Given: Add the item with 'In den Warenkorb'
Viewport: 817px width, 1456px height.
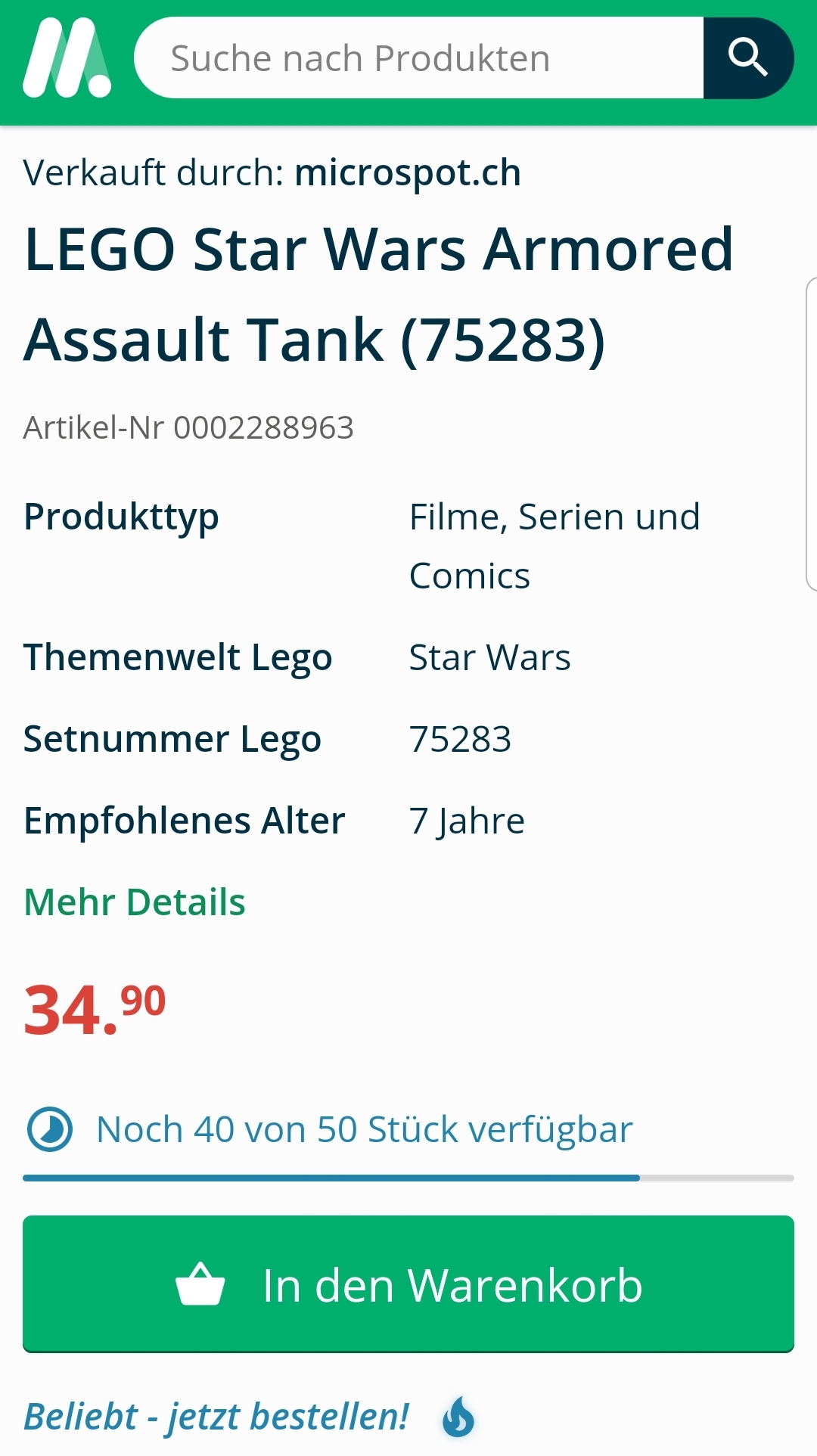Looking at the screenshot, I should coord(408,1284).
